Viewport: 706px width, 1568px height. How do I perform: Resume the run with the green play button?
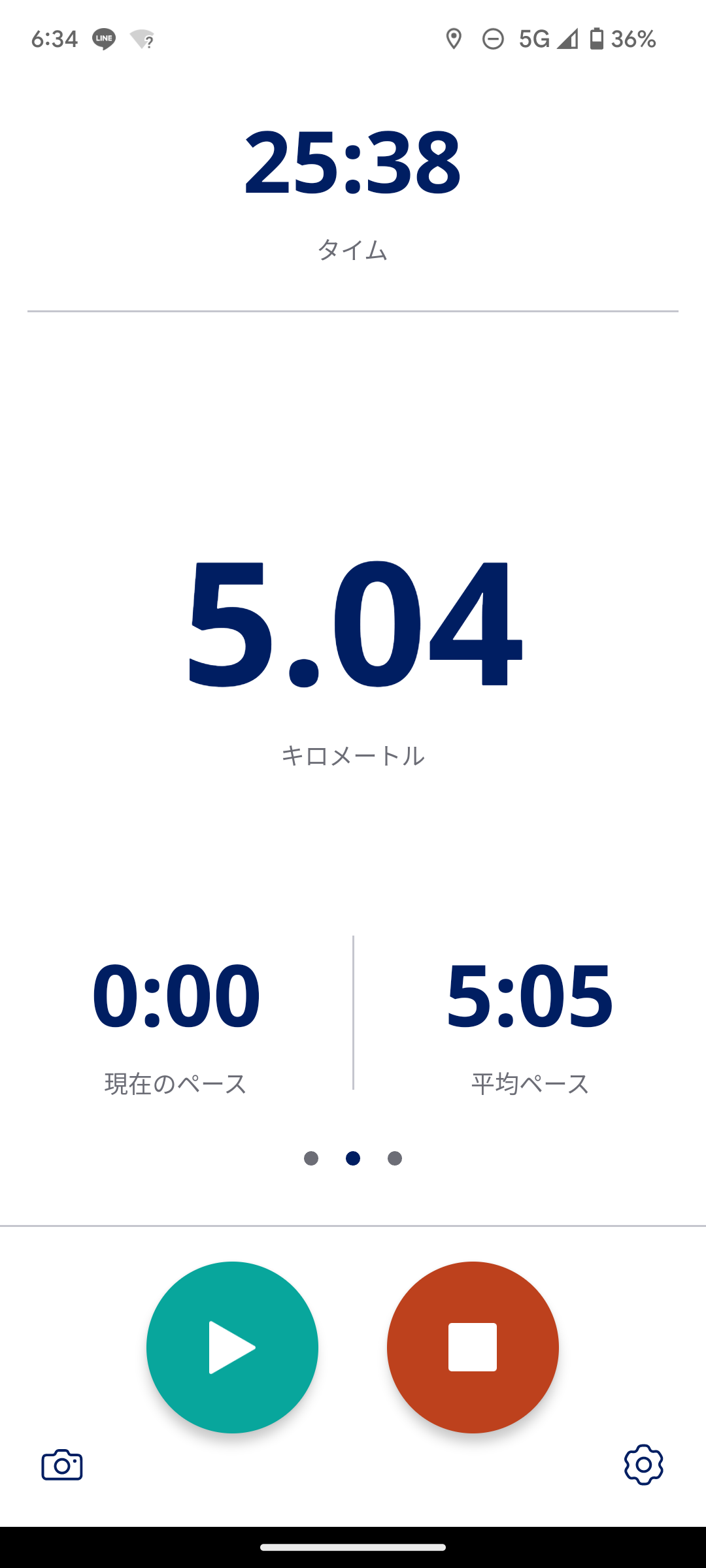click(x=232, y=1347)
